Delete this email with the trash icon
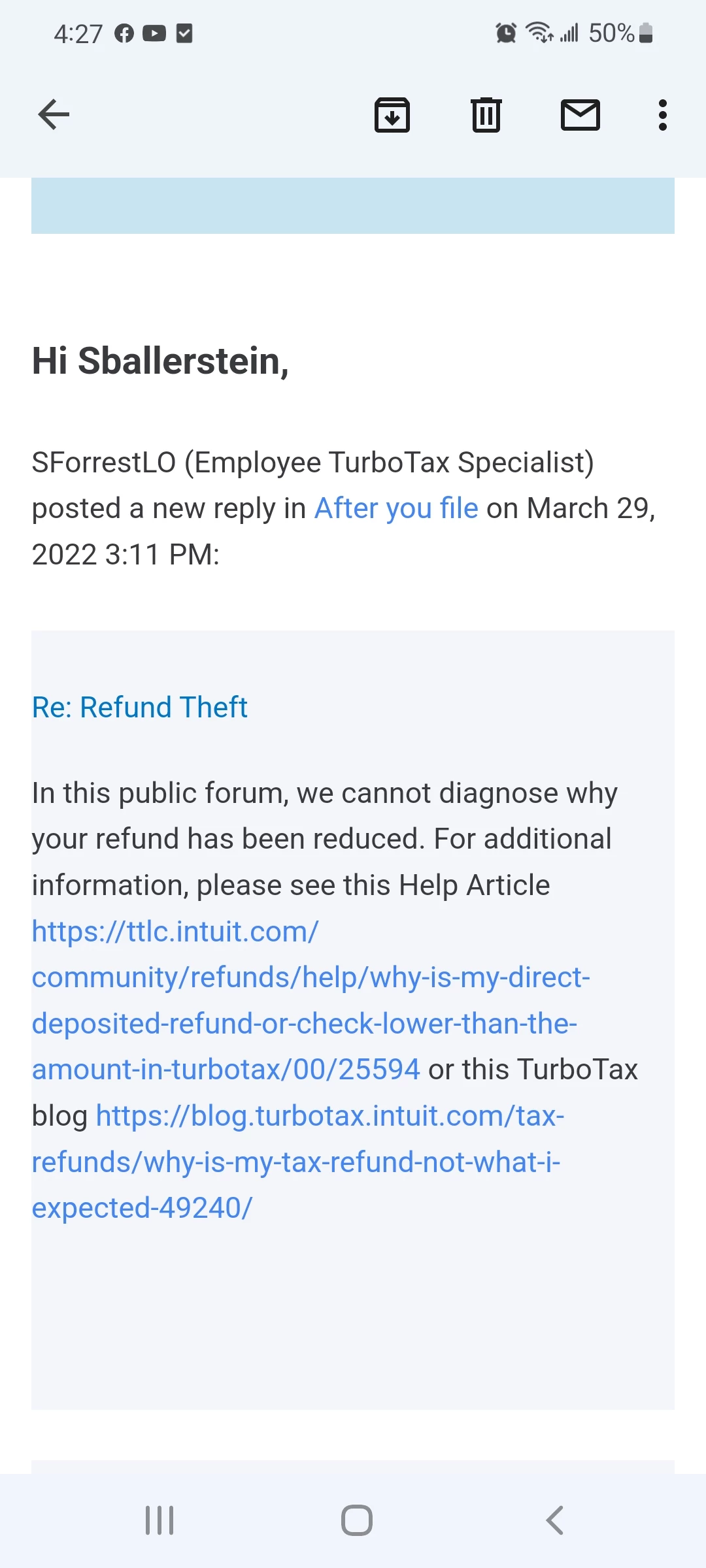The image size is (706, 1568). (x=486, y=115)
